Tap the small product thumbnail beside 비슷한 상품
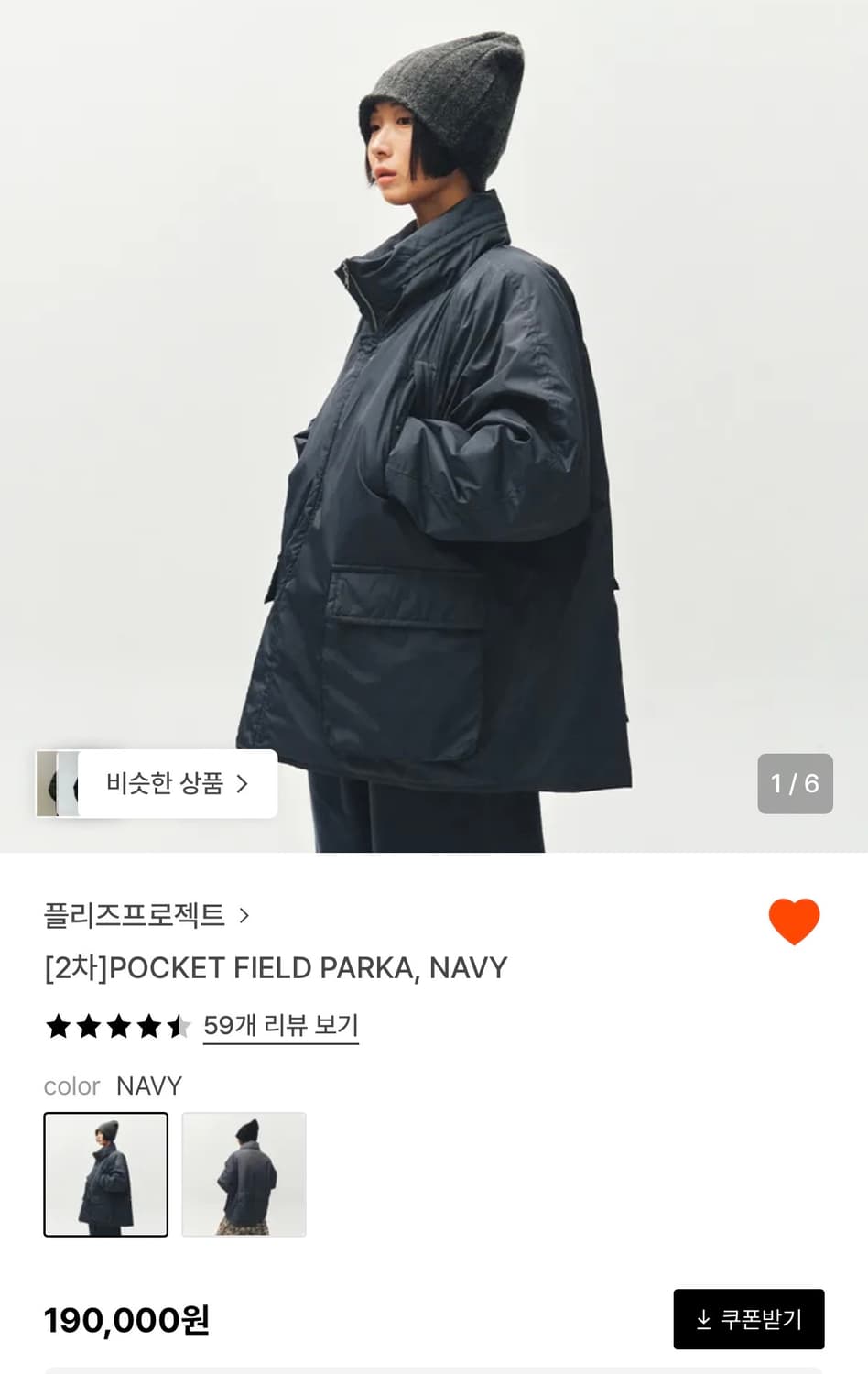Viewport: 868px width, 1374px height. [58, 784]
